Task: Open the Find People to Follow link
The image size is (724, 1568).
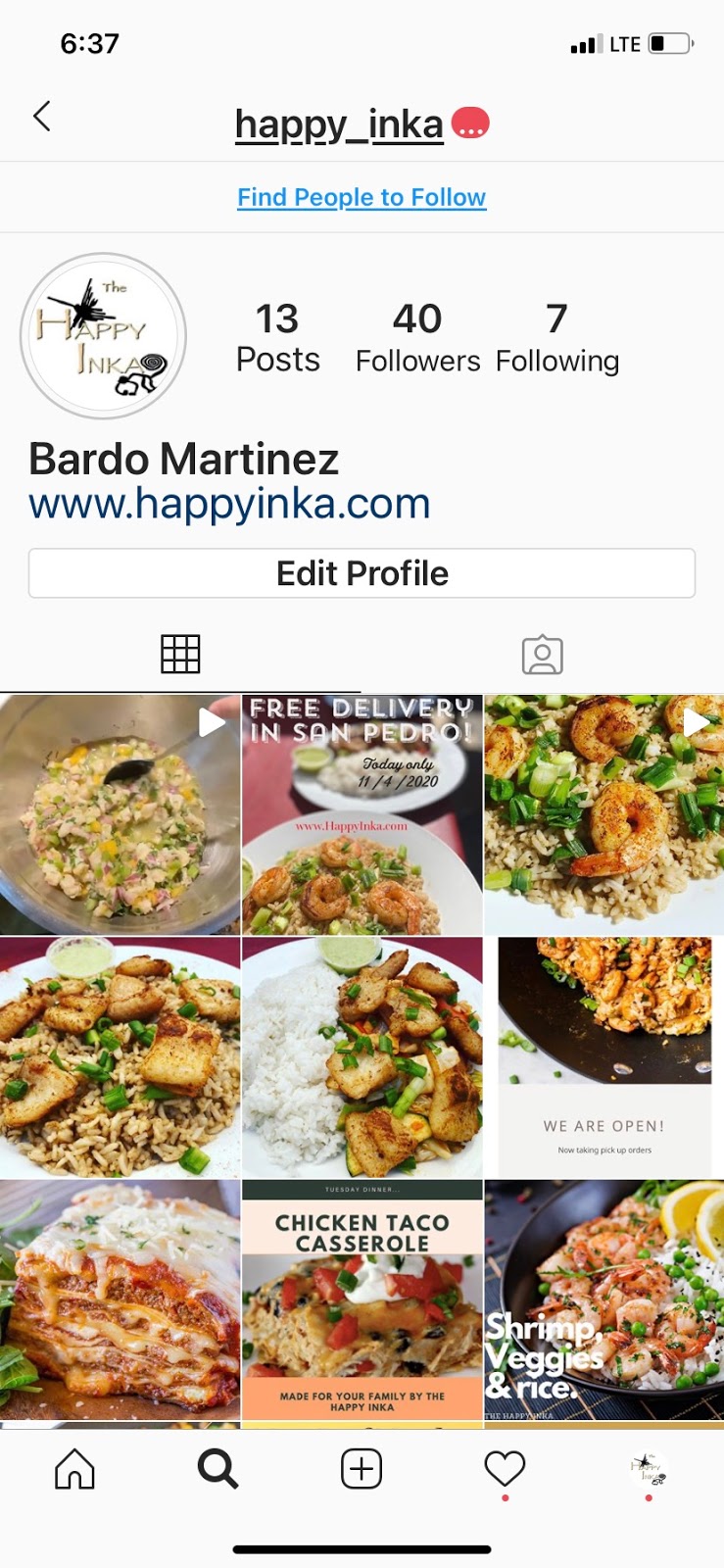Action: 362,197
